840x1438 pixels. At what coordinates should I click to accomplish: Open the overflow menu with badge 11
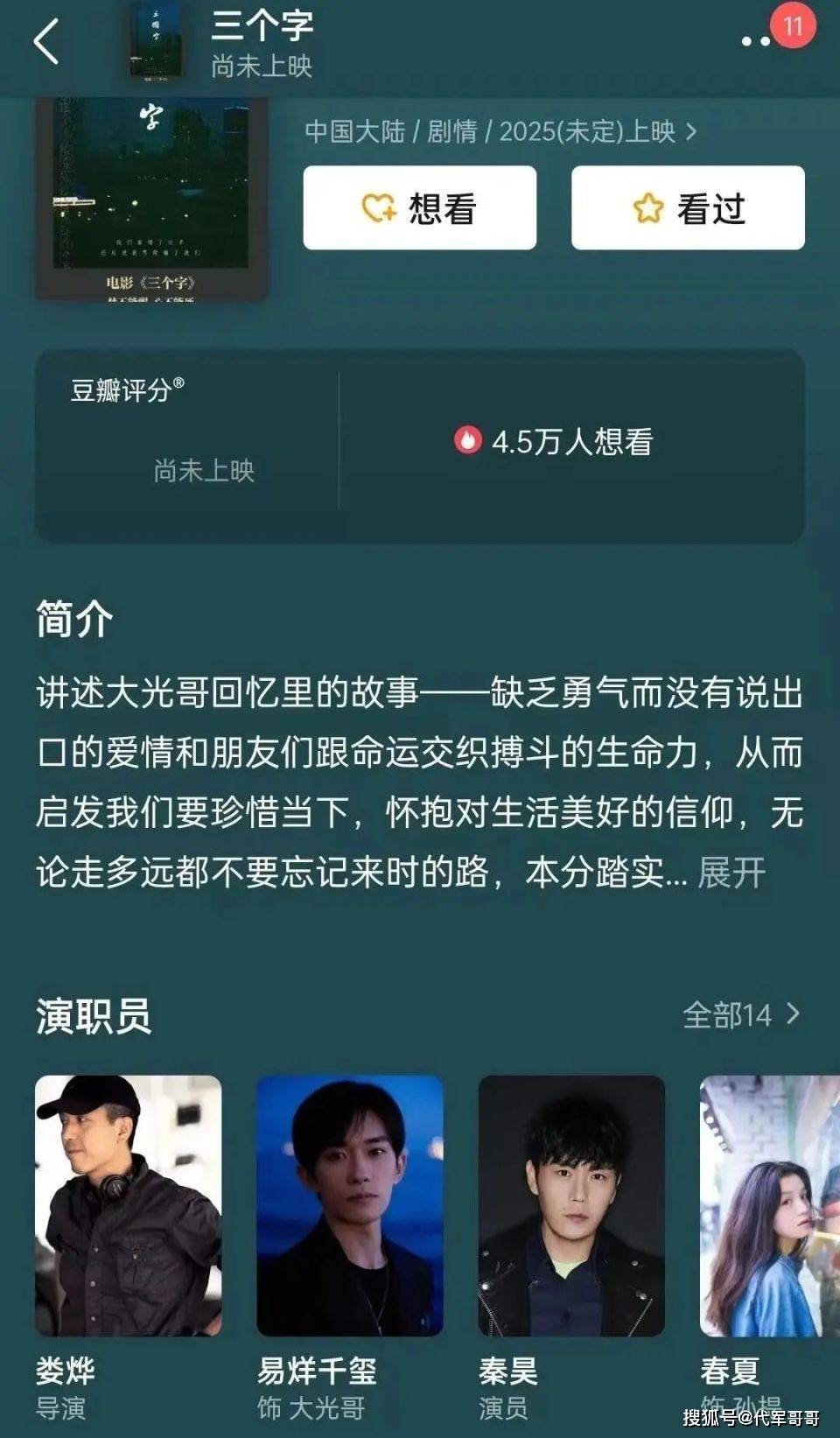pyautogui.click(x=758, y=40)
